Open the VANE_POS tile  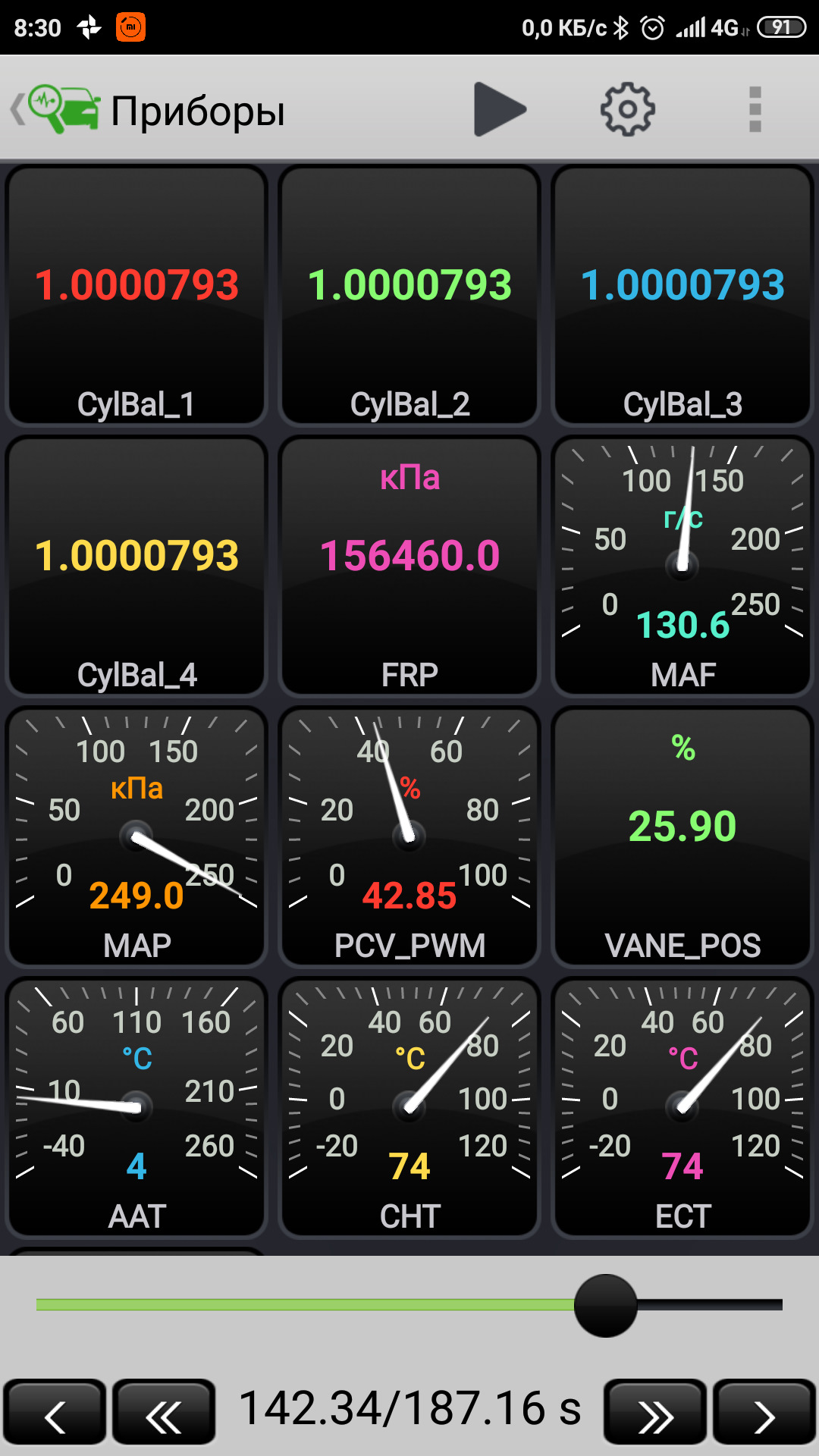coord(682,836)
